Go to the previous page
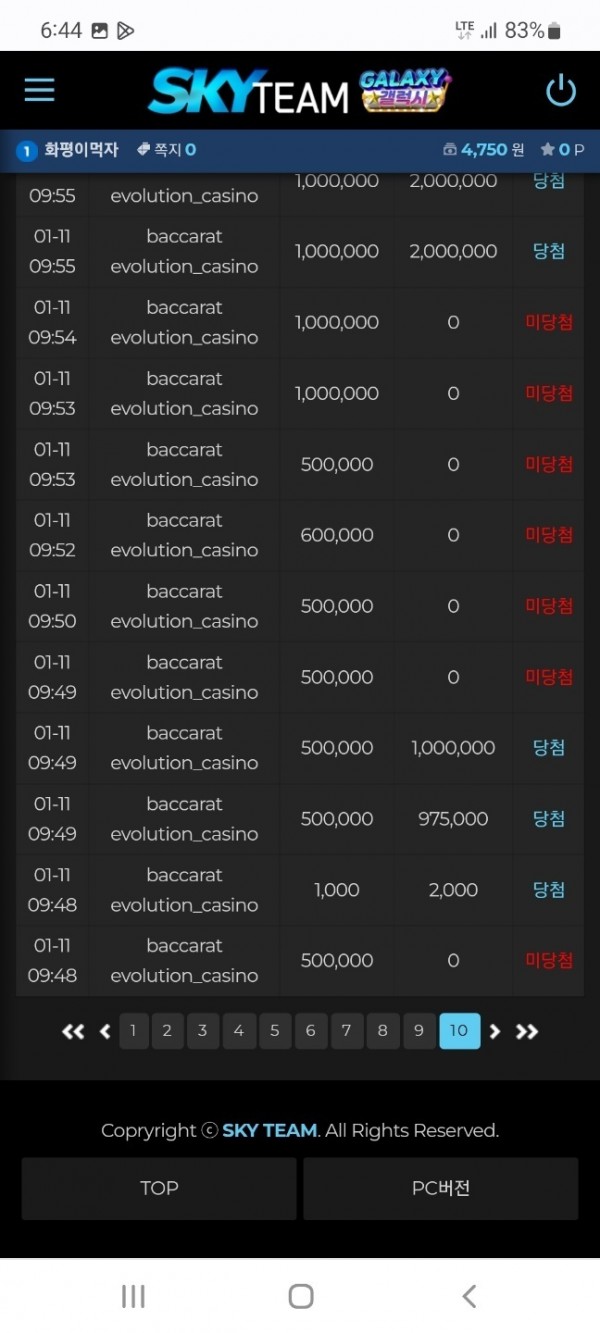This screenshot has height=1333, width=600. (105, 1031)
